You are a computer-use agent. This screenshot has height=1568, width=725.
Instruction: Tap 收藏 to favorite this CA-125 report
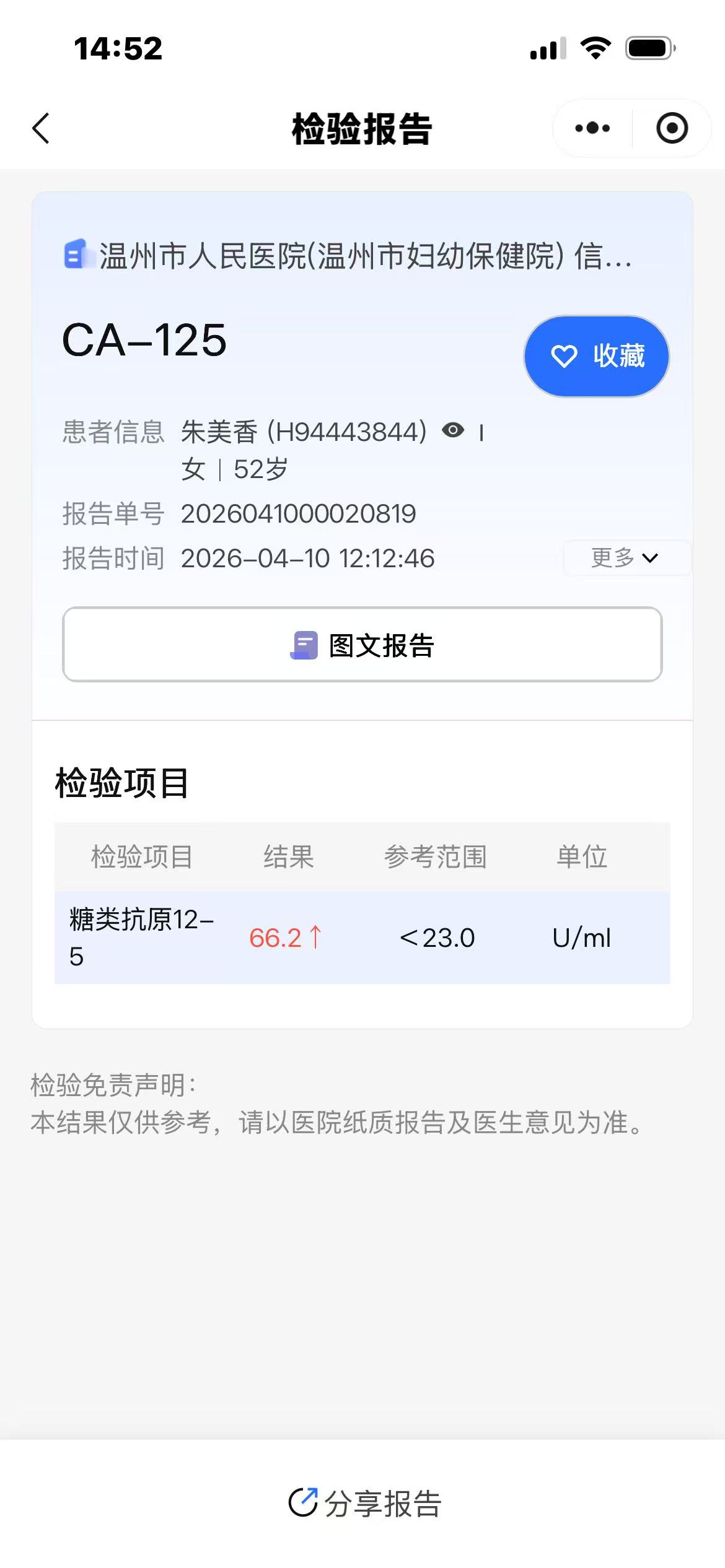pyautogui.click(x=597, y=356)
